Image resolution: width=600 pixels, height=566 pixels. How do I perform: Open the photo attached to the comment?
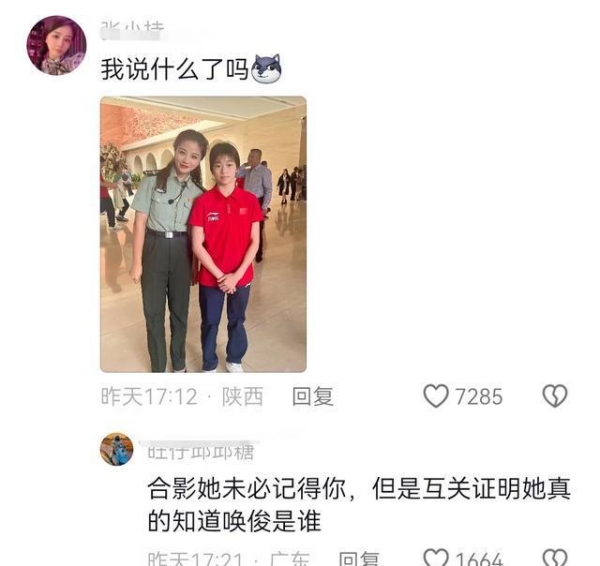coord(203,234)
